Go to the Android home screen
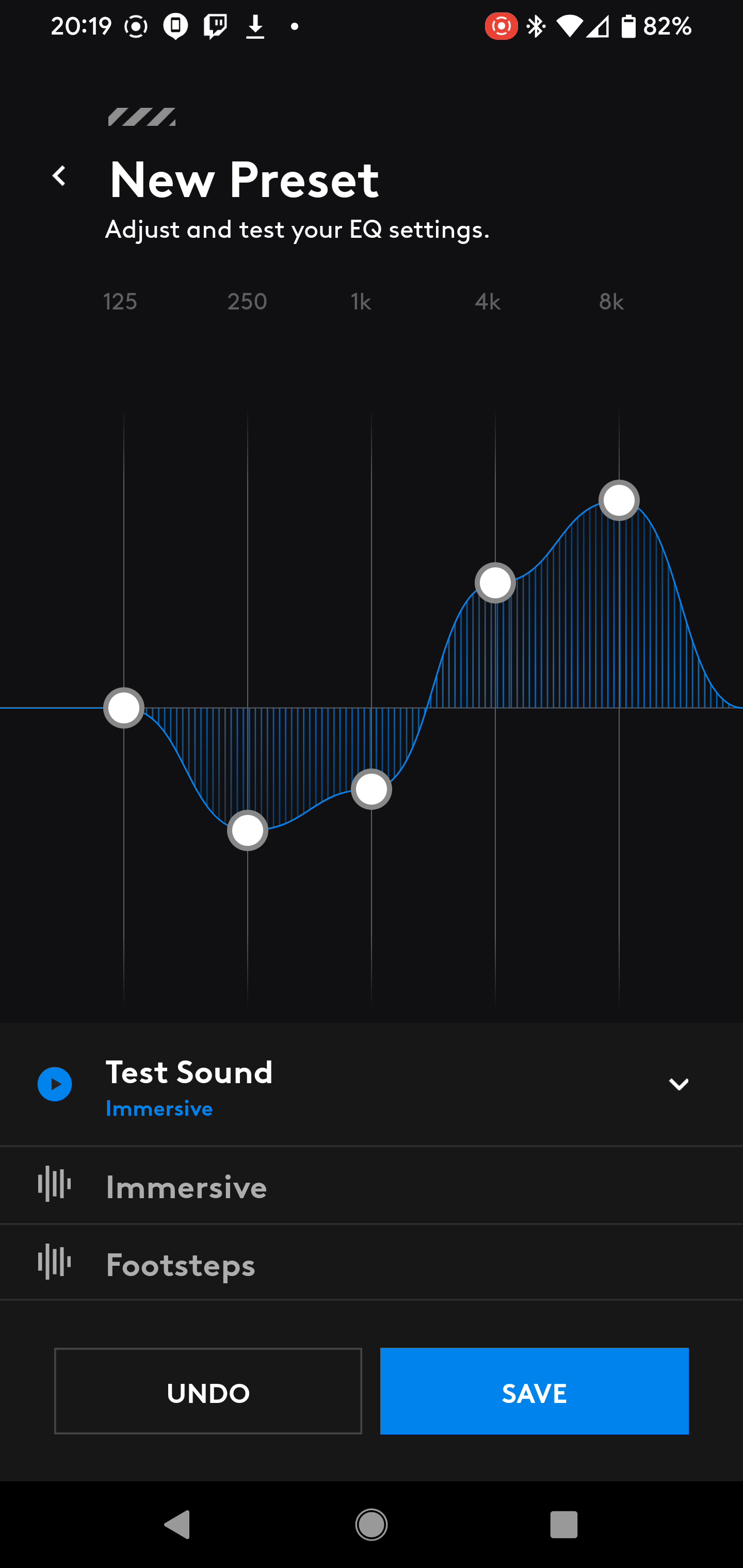 tap(372, 1525)
